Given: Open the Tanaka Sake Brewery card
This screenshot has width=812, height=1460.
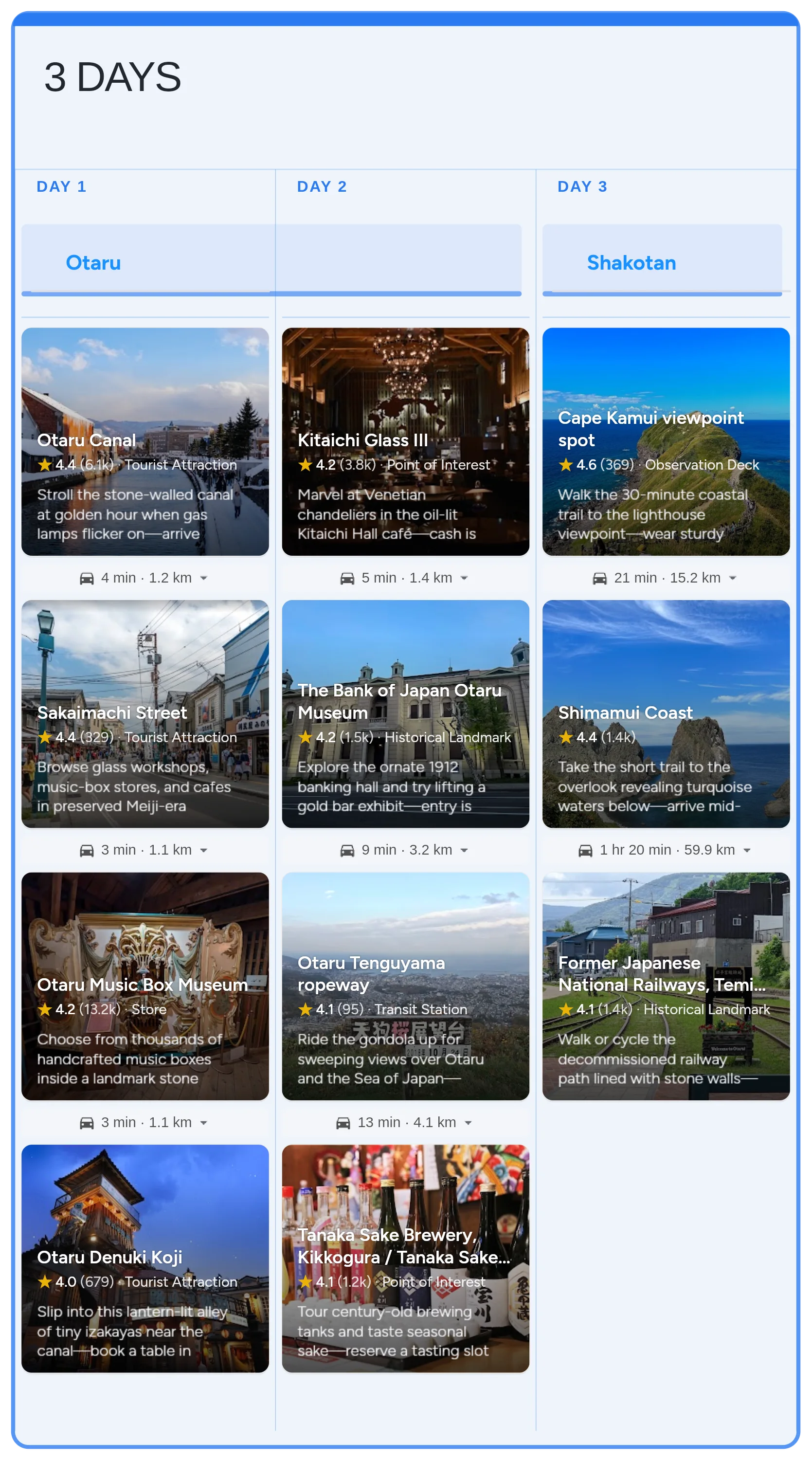Looking at the screenshot, I should 405,1258.
